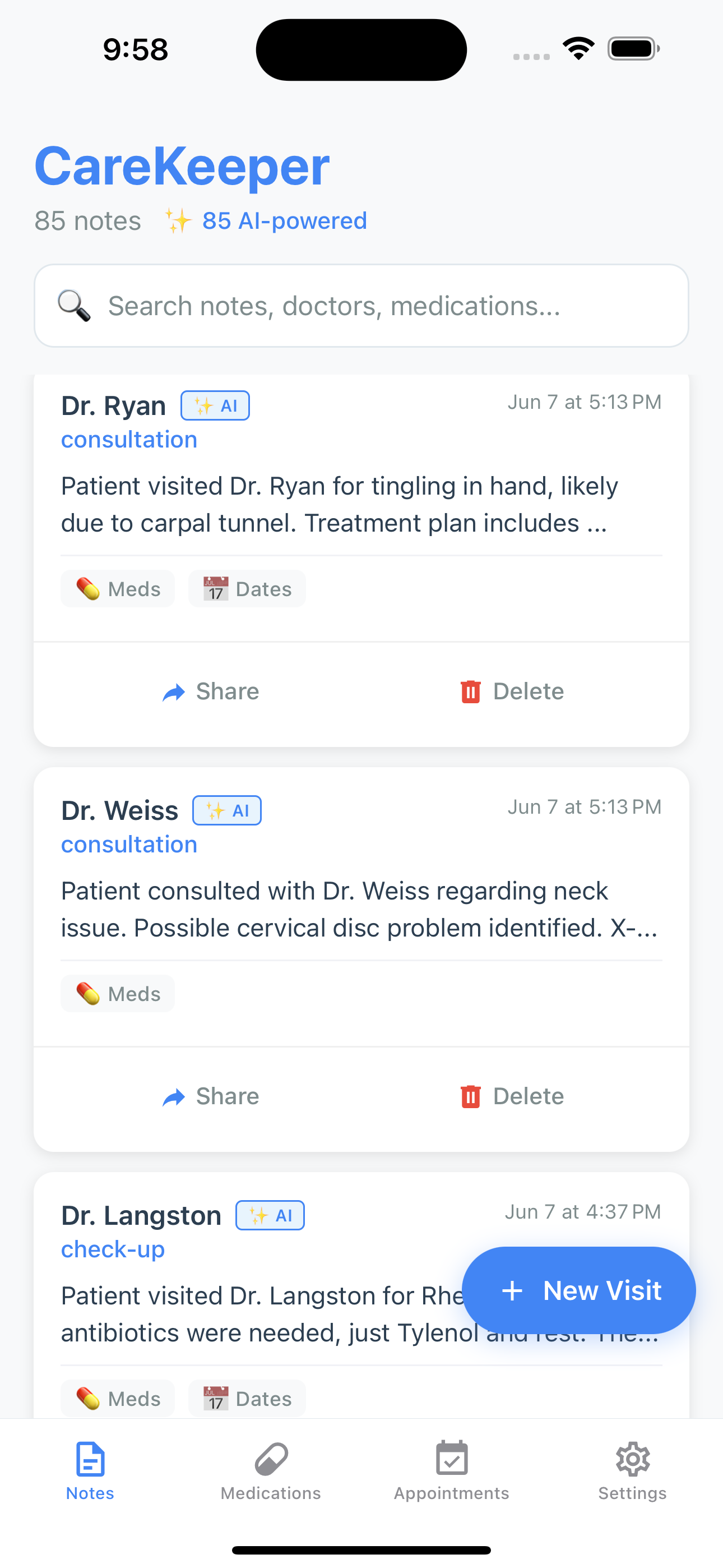Screen dimensions: 723x1568
Task: Tap the AI badge on Dr. Weiss's note
Action: click(x=226, y=810)
